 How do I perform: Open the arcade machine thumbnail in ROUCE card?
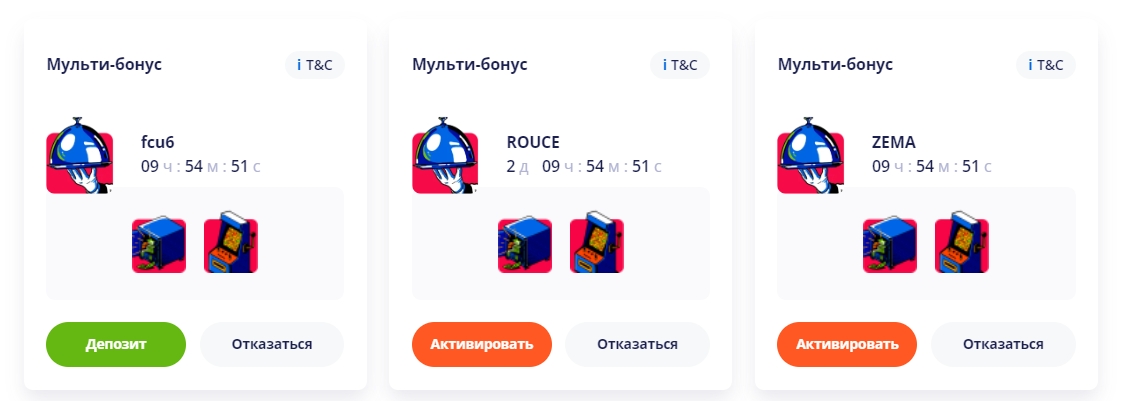[x=597, y=246]
